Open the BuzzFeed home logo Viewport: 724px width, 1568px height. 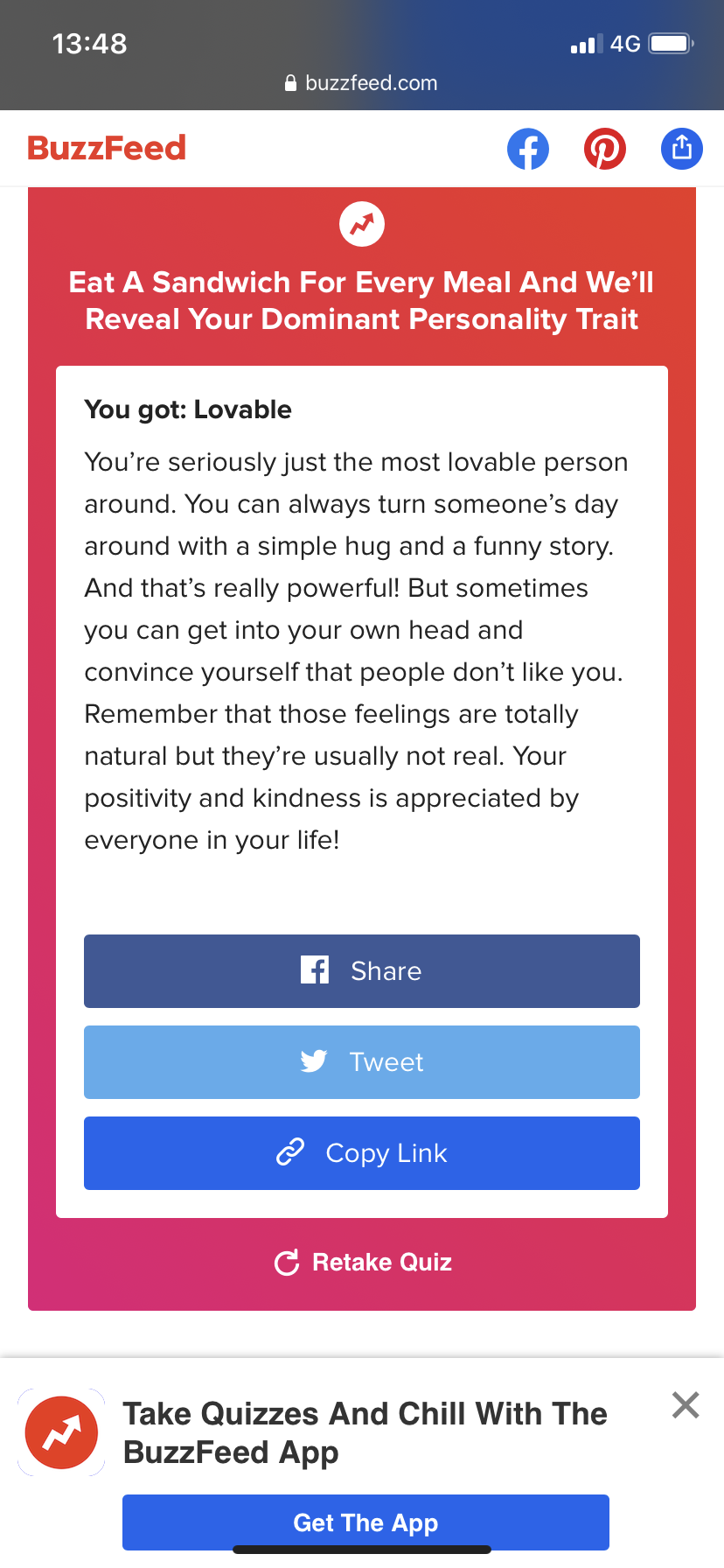point(107,148)
